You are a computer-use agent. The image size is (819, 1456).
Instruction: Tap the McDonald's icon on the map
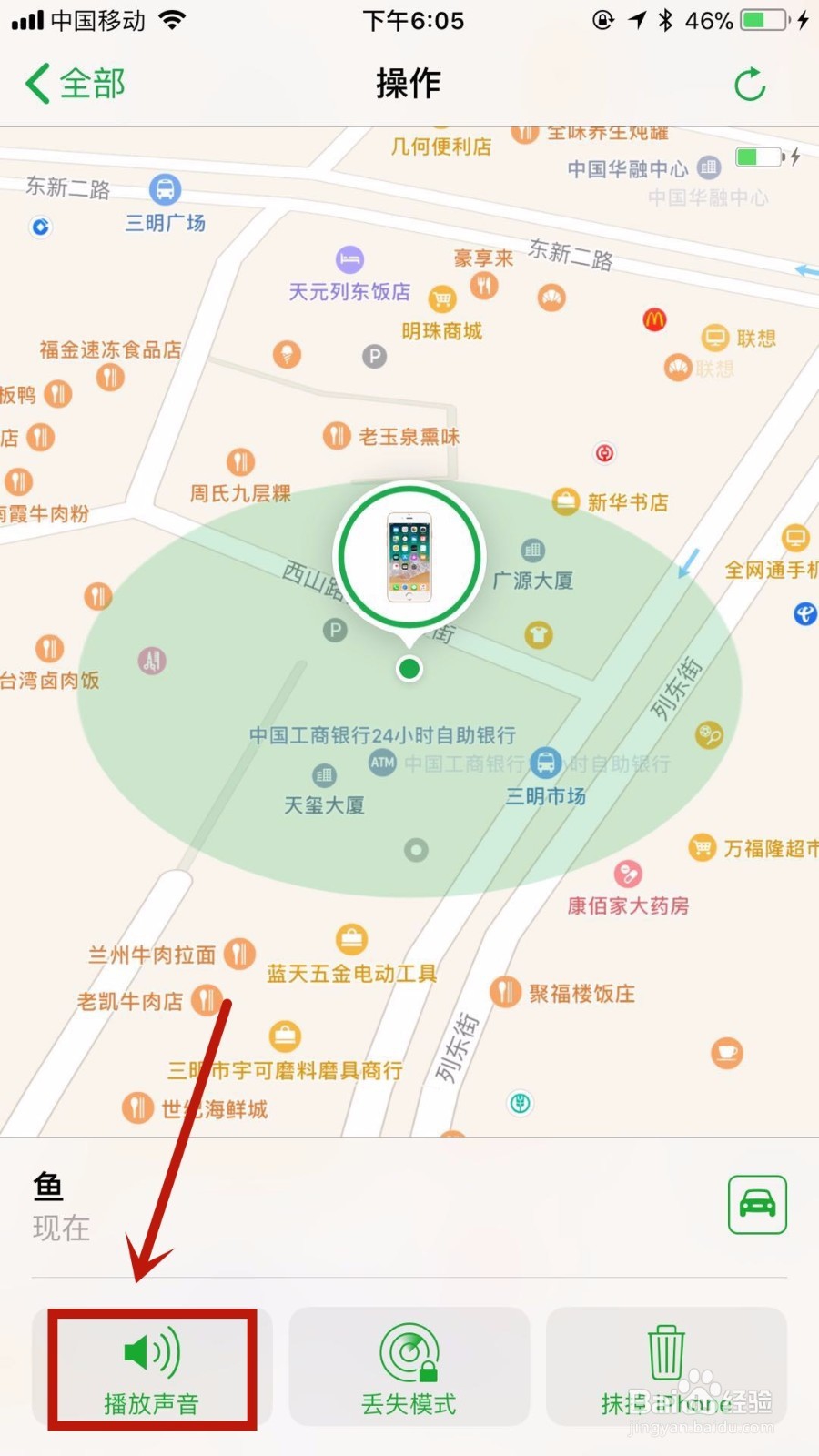pos(655,320)
